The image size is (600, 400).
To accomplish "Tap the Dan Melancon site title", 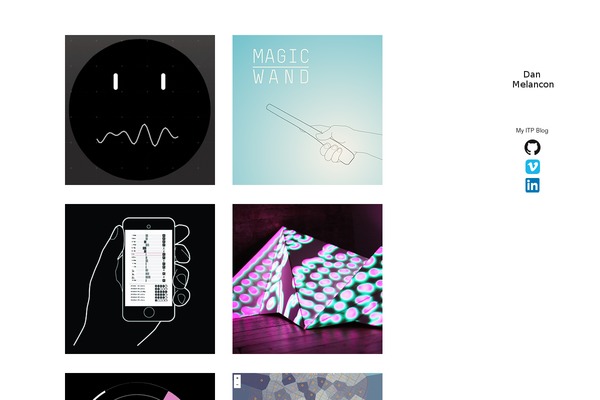I will pyautogui.click(x=532, y=79).
